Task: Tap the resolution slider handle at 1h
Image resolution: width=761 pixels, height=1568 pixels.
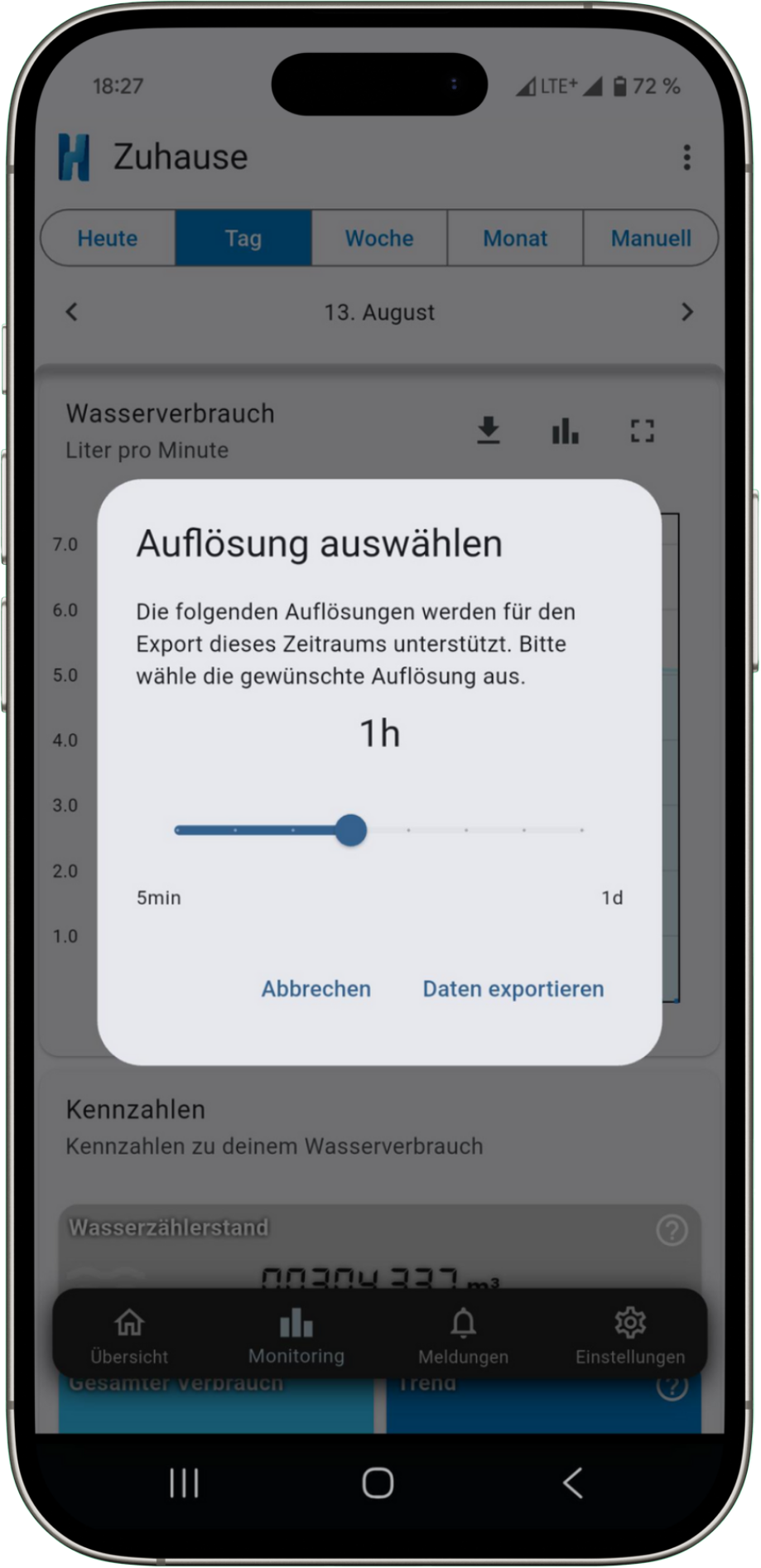Action: click(351, 830)
